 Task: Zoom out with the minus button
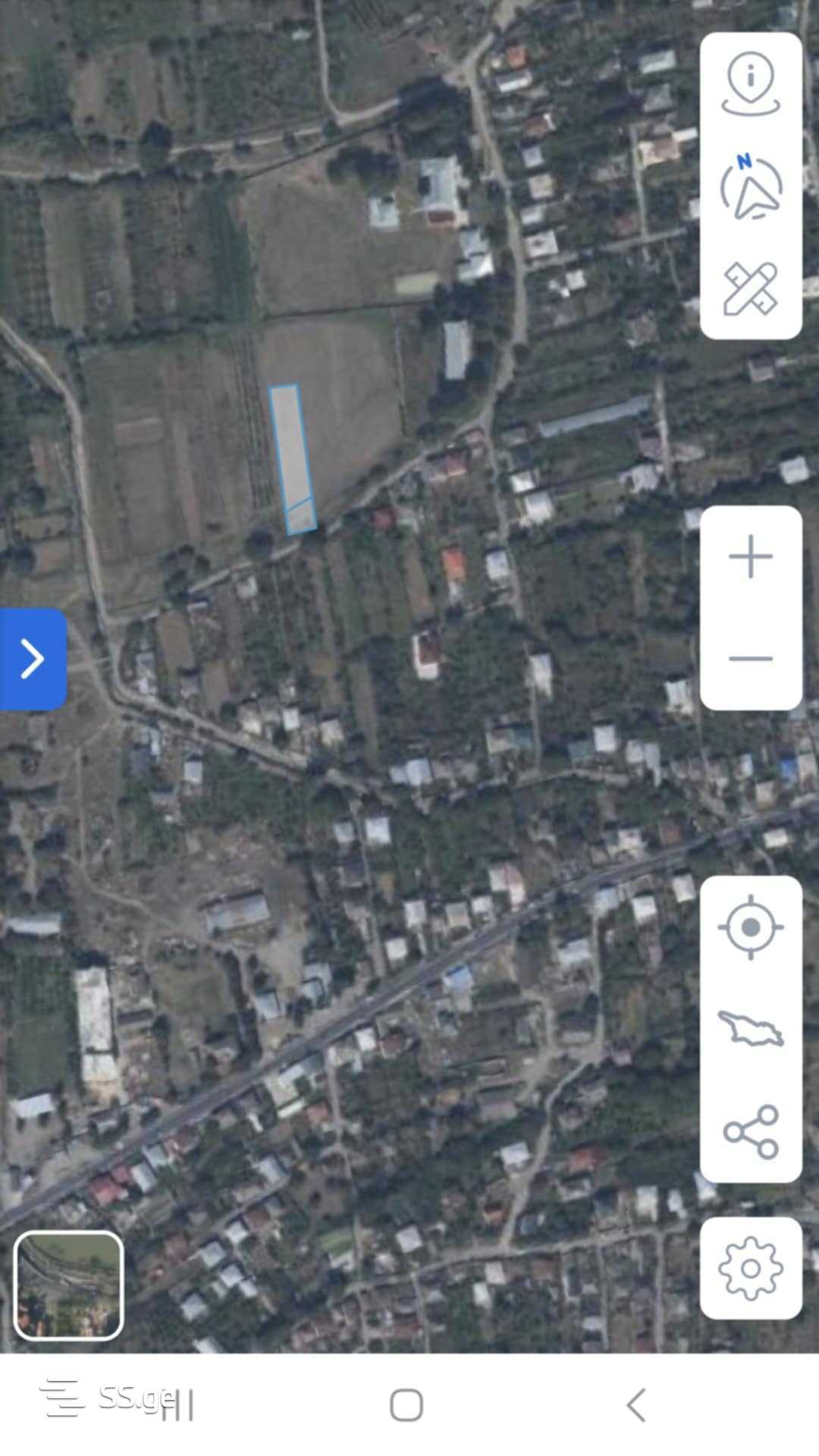tap(750, 658)
